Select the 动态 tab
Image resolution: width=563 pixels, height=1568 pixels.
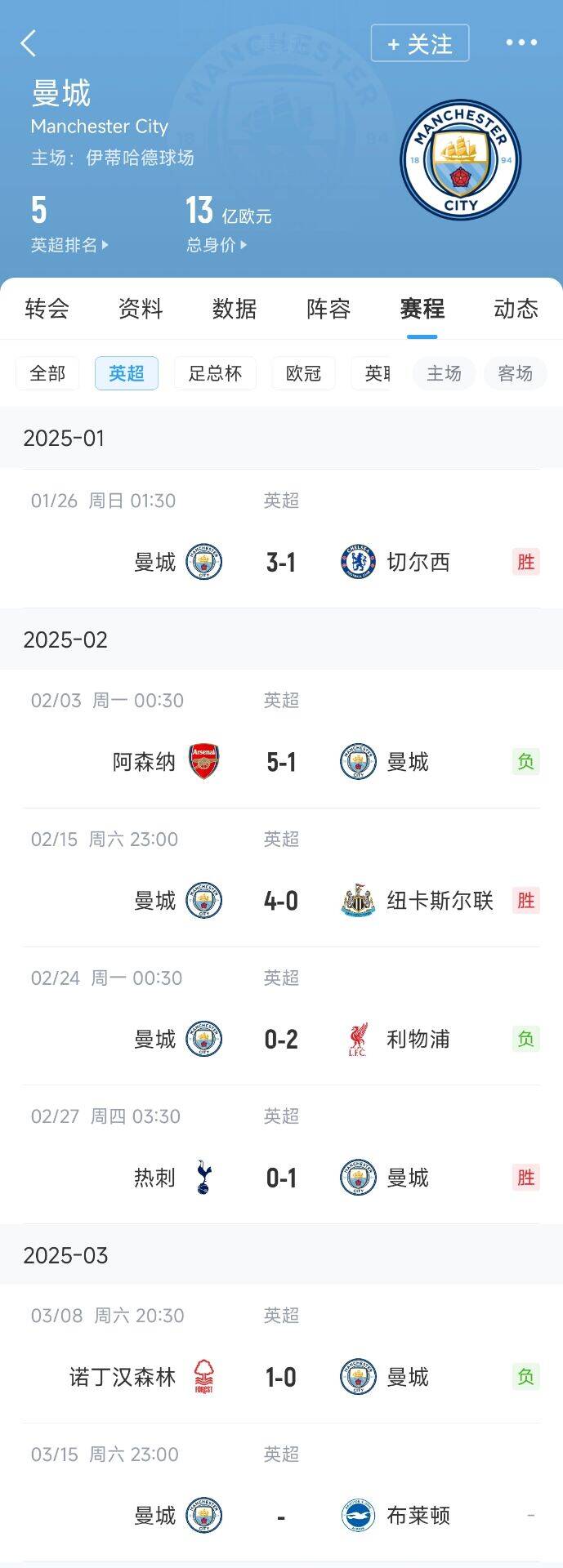[516, 309]
